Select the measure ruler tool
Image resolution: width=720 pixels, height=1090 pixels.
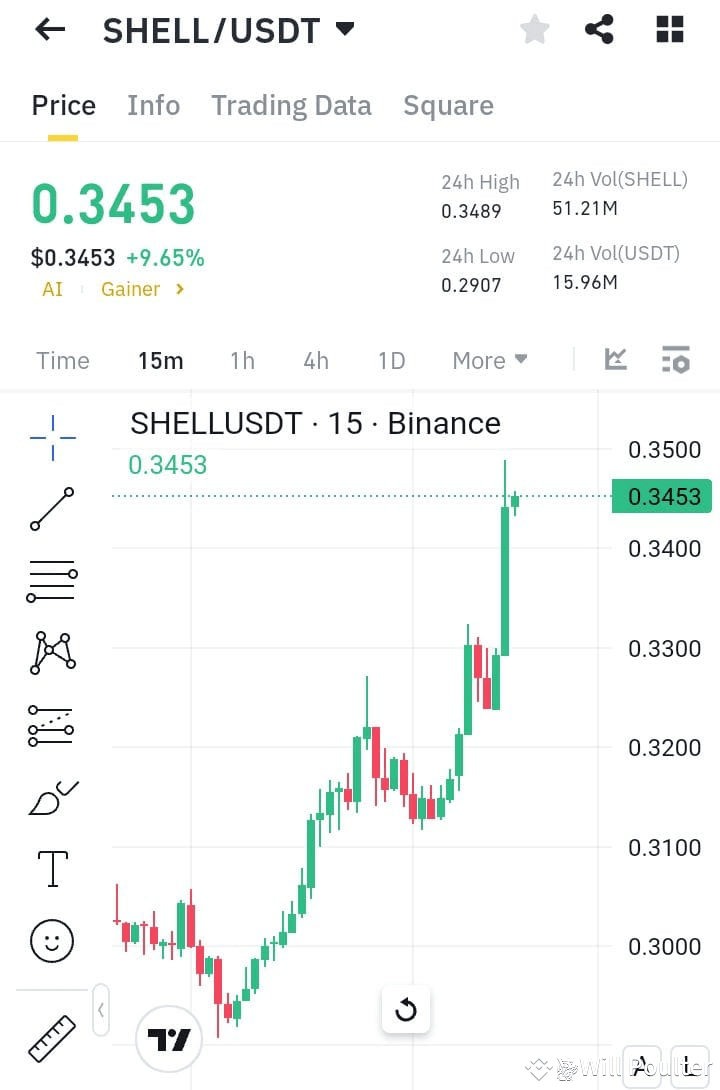(52, 1037)
